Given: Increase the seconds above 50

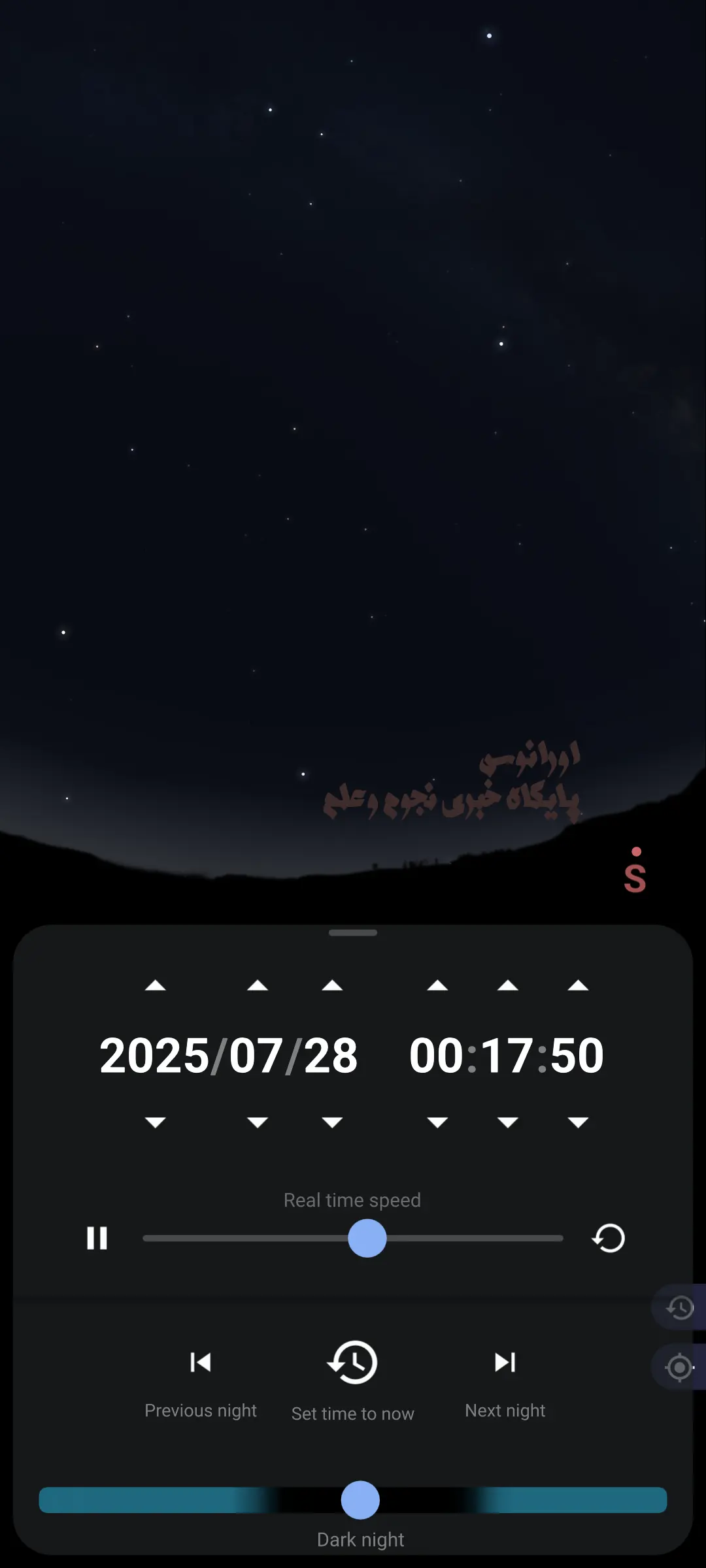Looking at the screenshot, I should [578, 986].
